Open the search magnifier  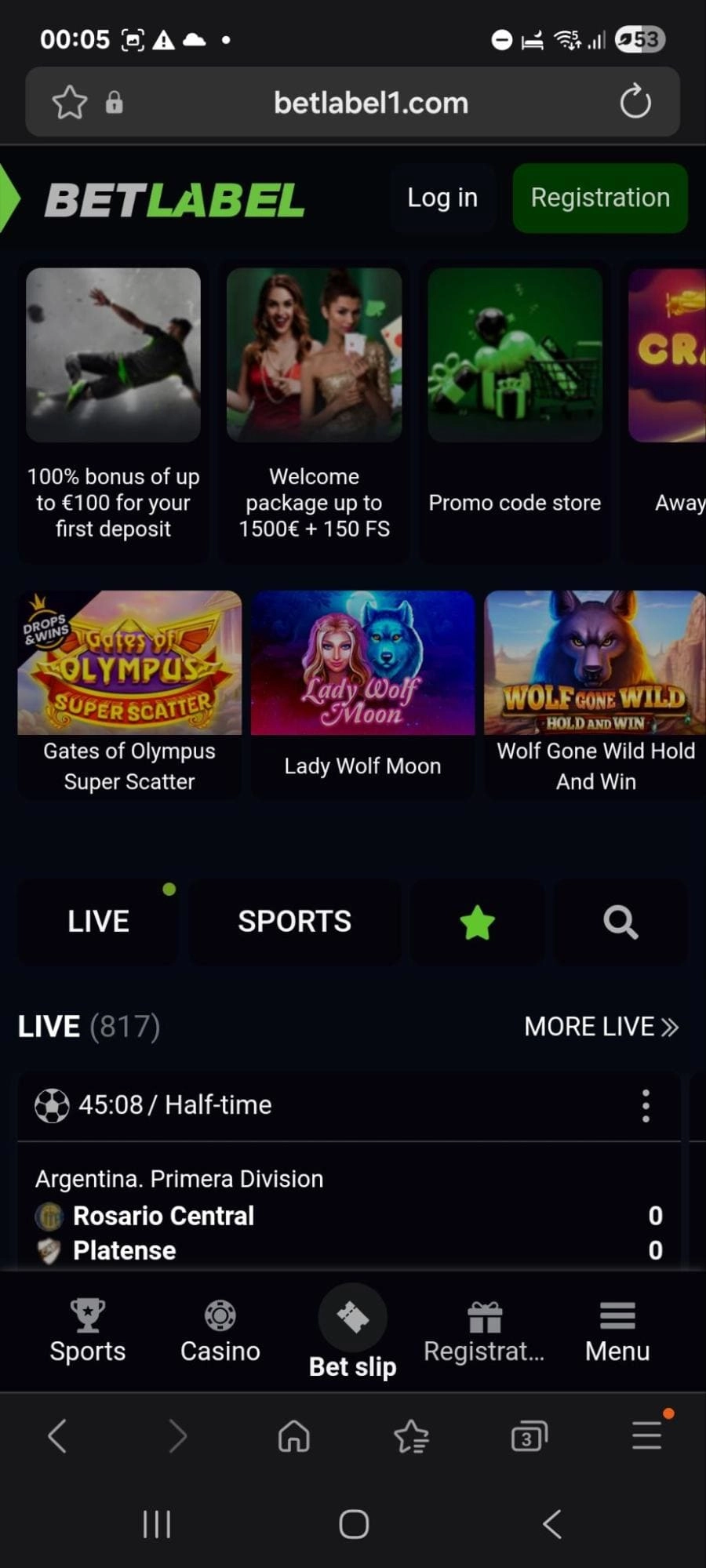click(x=620, y=922)
